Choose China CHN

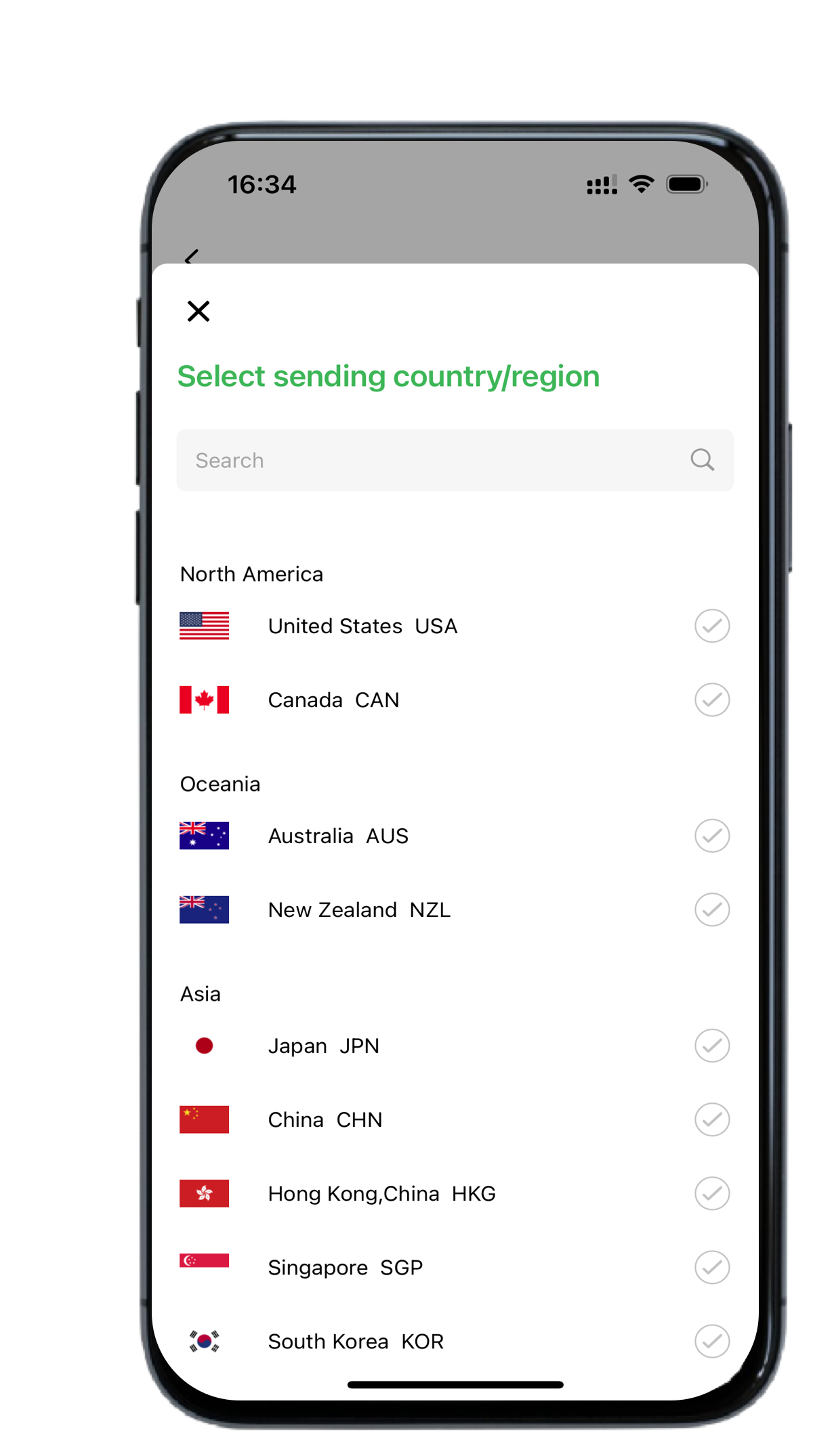(455, 1119)
